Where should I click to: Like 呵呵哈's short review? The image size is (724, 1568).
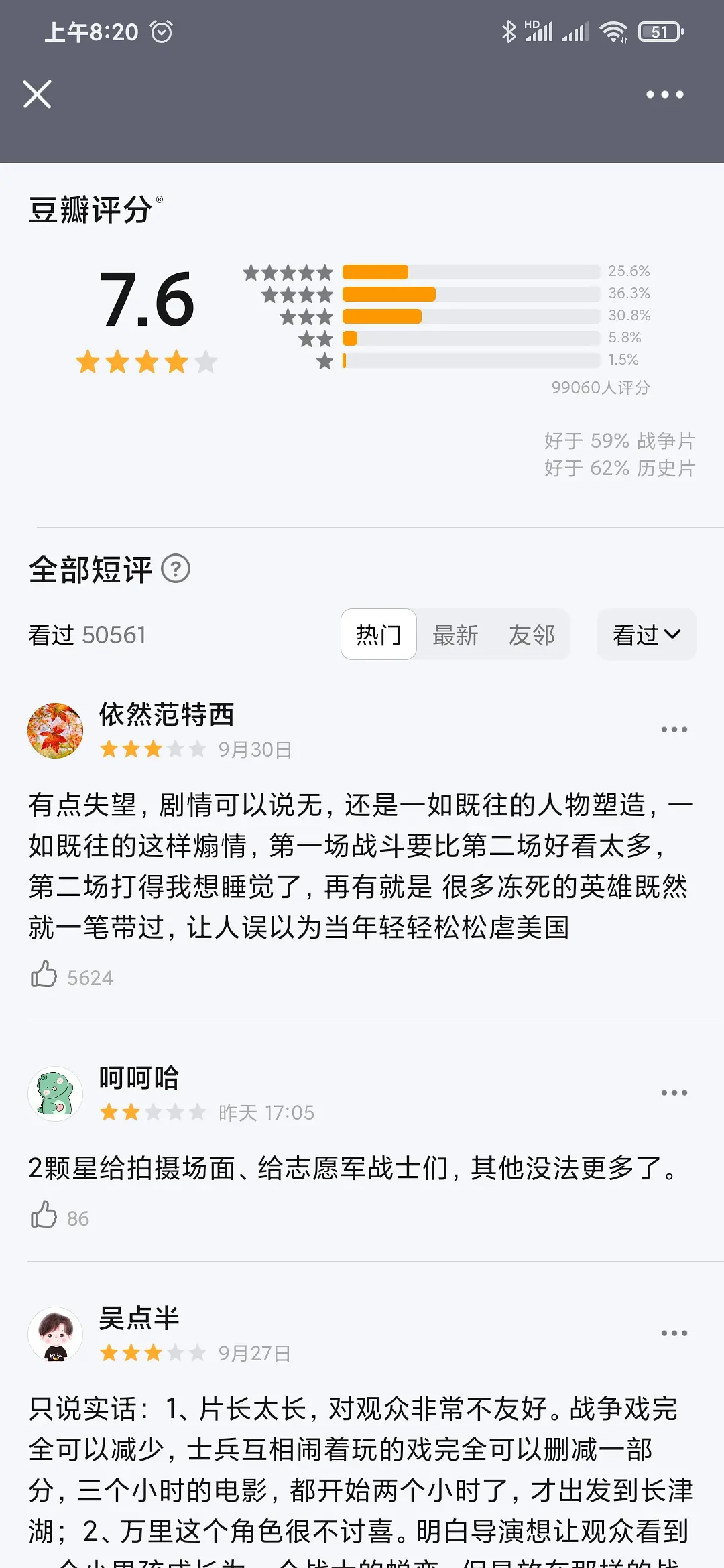pyautogui.click(x=44, y=1215)
